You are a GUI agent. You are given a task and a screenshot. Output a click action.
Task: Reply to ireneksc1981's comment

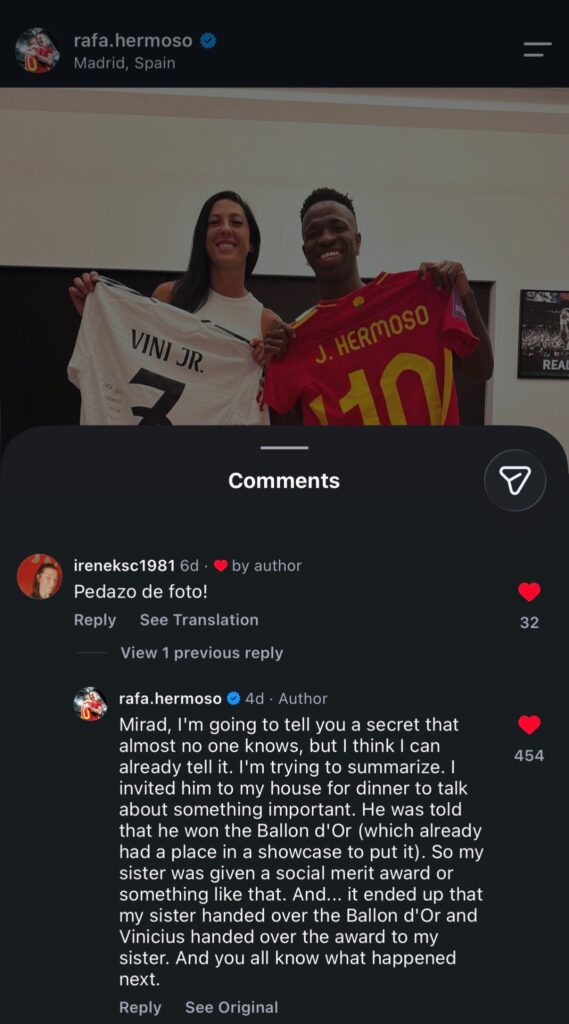pos(95,620)
